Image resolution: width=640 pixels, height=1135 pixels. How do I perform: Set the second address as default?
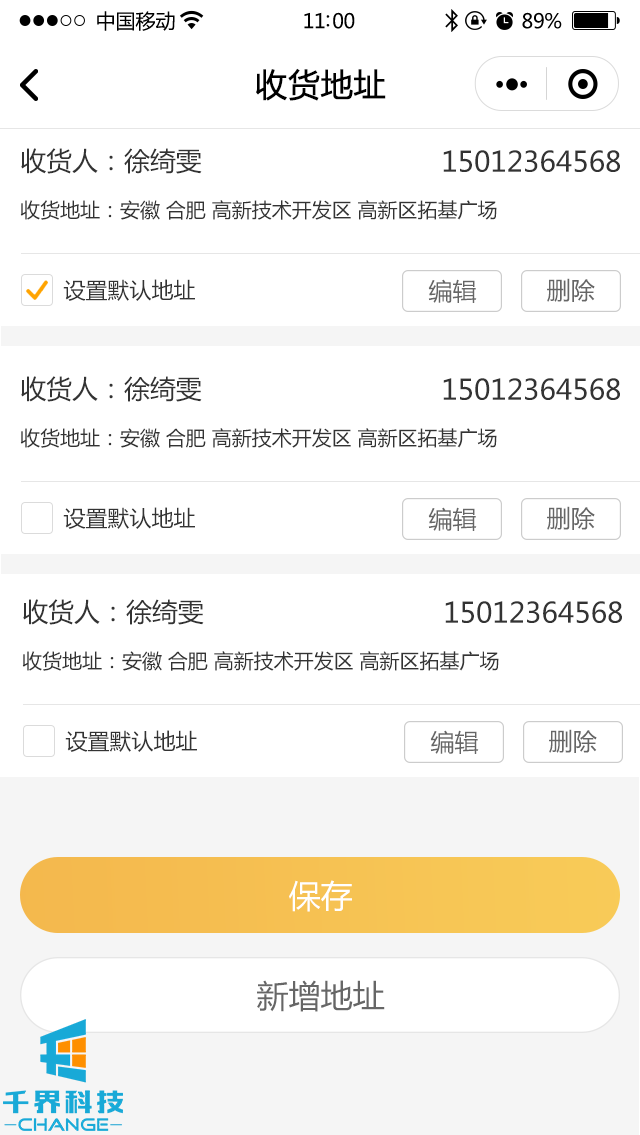[x=37, y=518]
